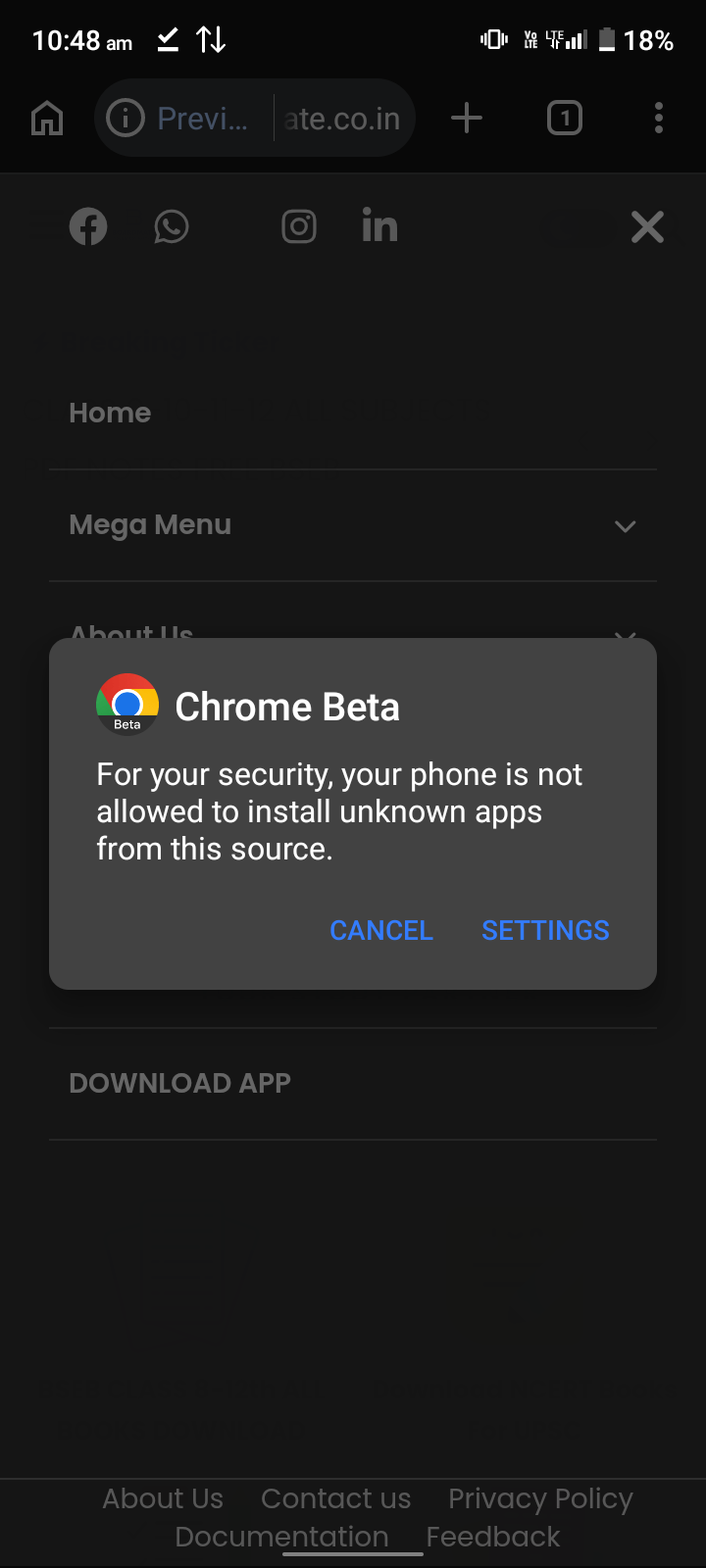
Task: Open the Facebook share icon
Action: [88, 226]
